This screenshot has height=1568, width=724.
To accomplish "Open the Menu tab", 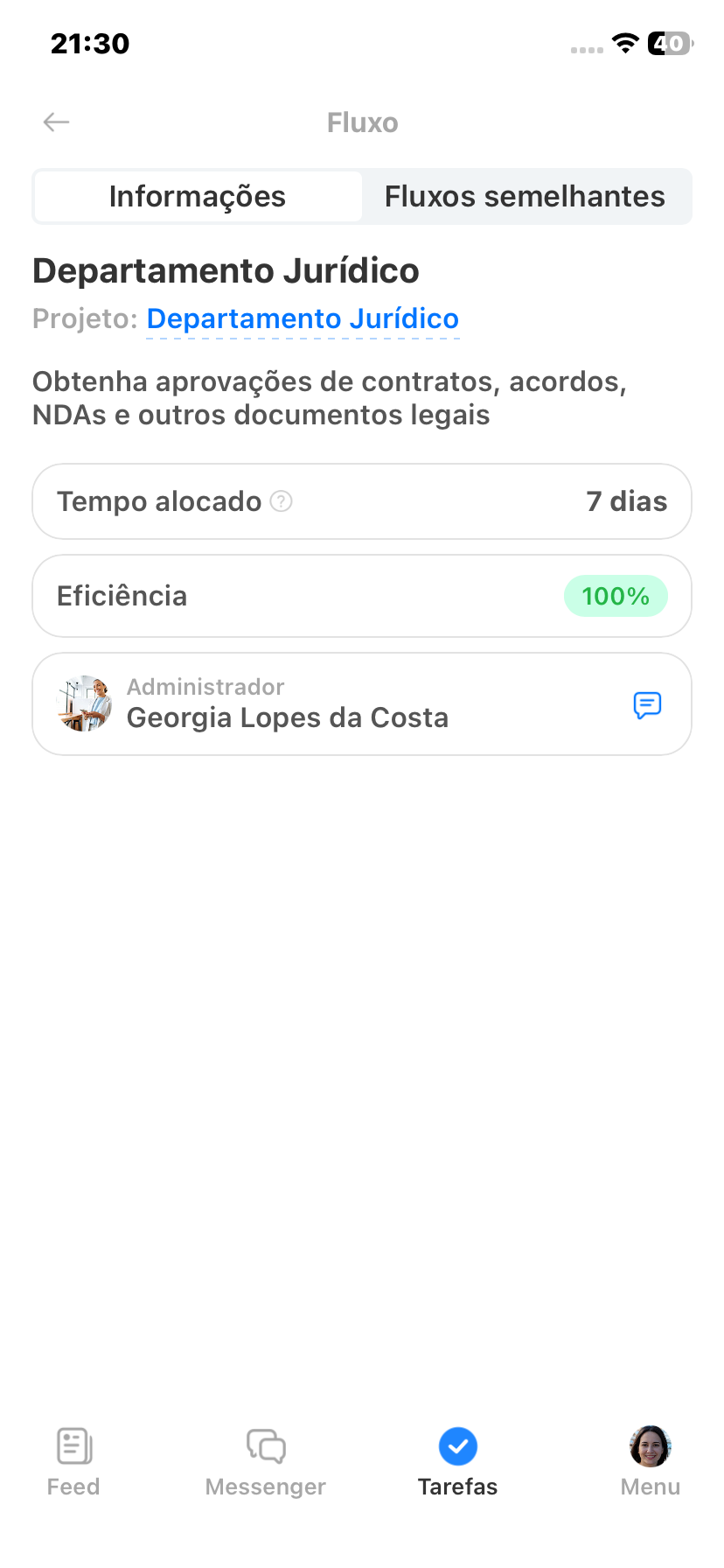I will coord(650,1462).
